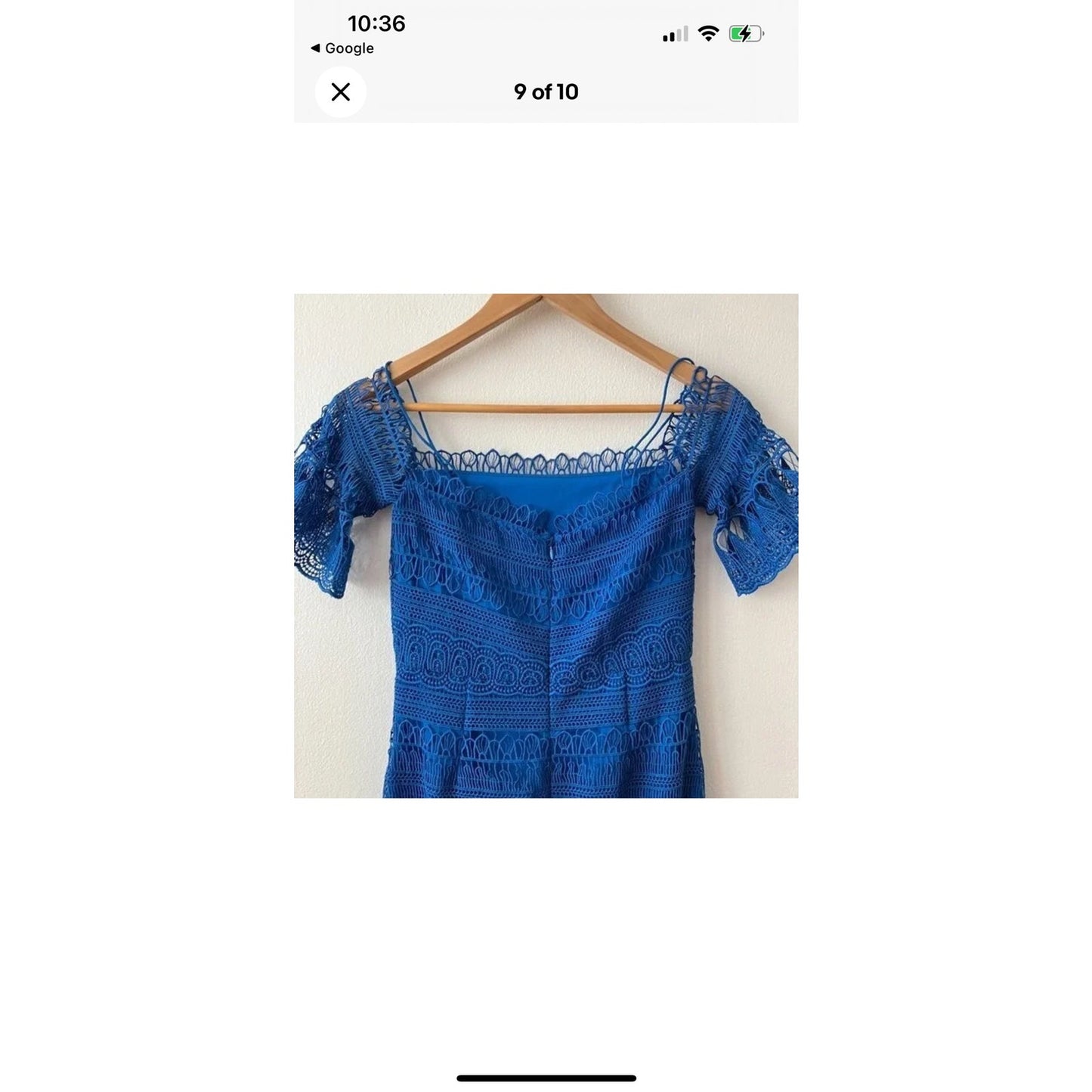Return to the Google app
The image size is (1092, 1092).
[x=342, y=48]
